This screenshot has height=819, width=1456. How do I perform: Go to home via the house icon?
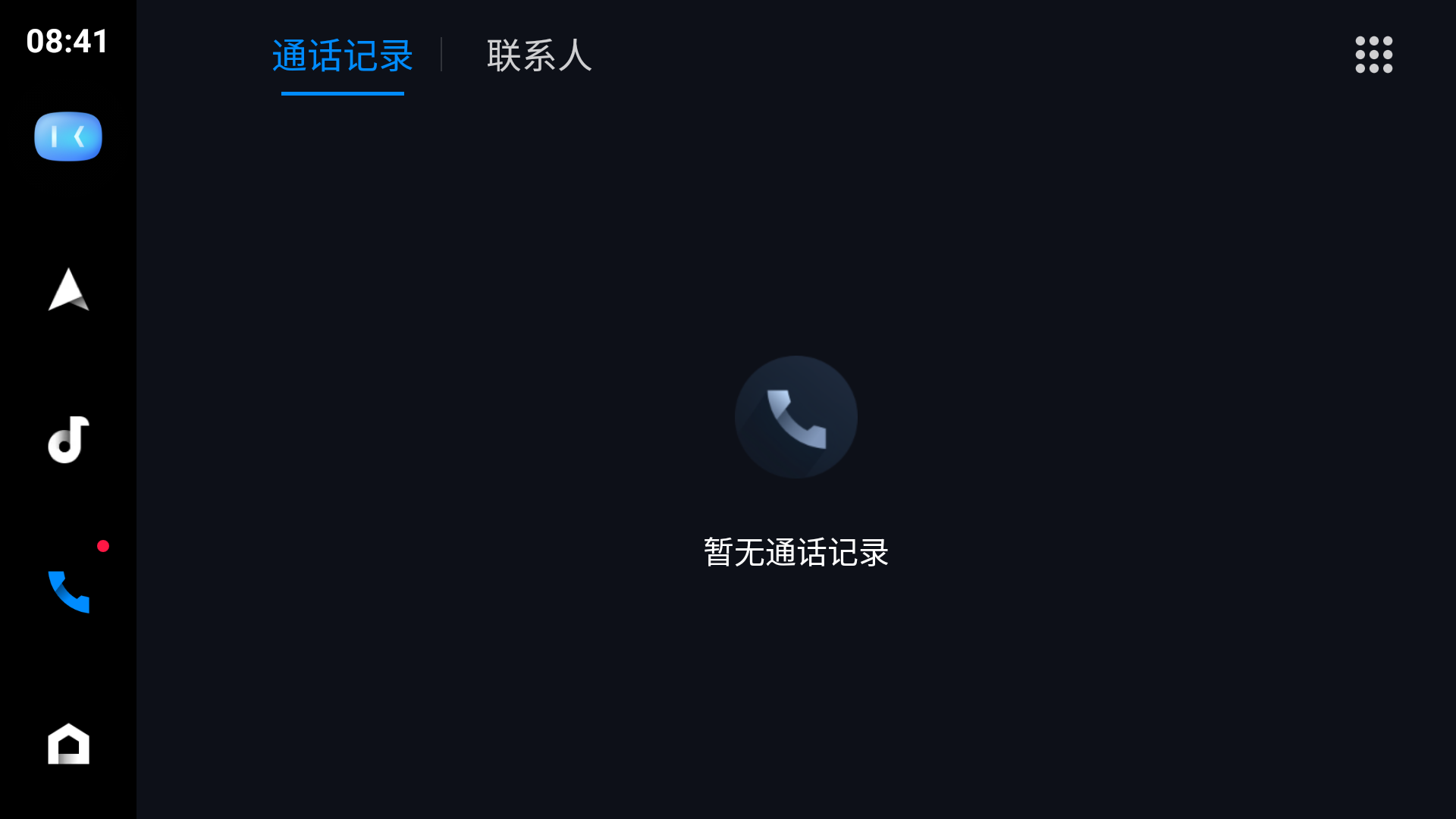click(68, 744)
